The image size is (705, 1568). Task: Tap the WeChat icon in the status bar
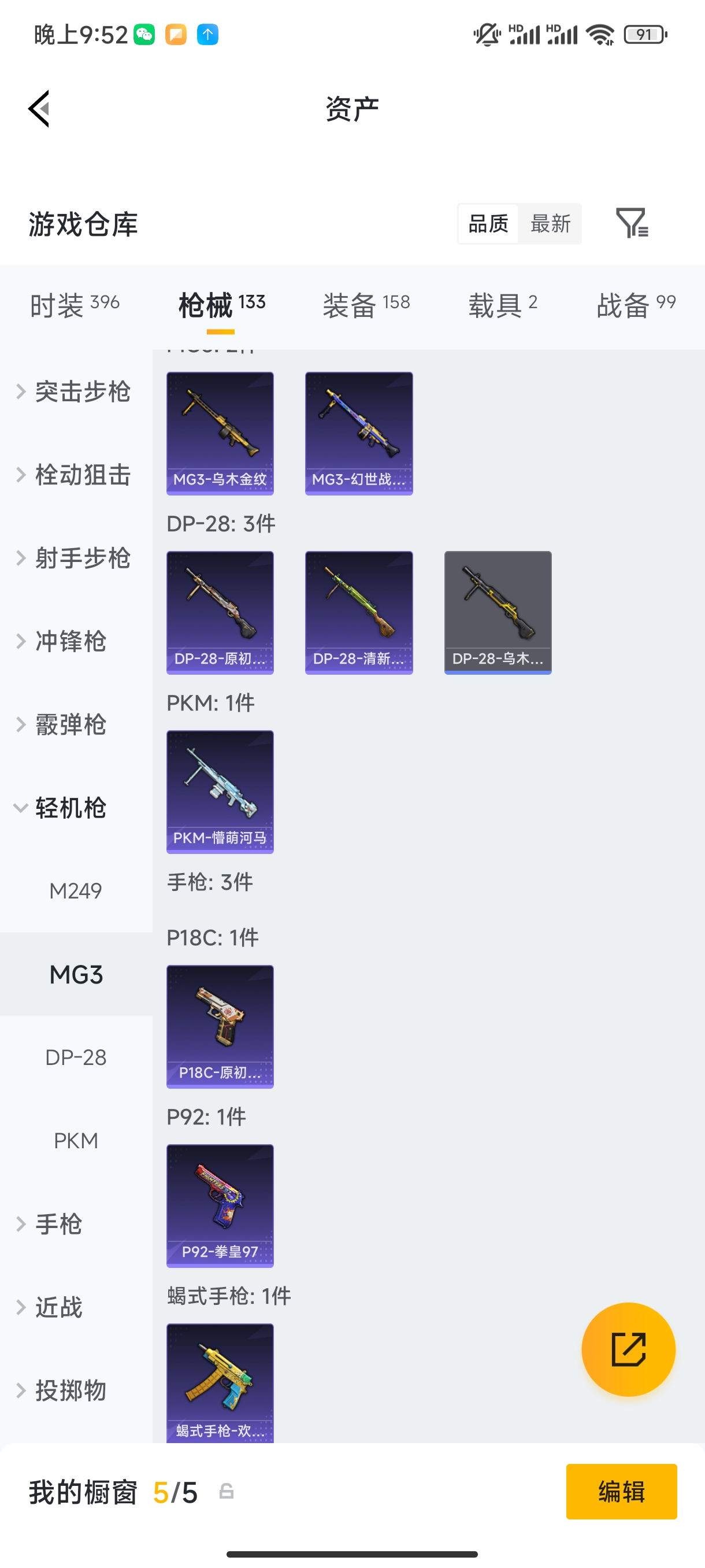tap(143, 35)
